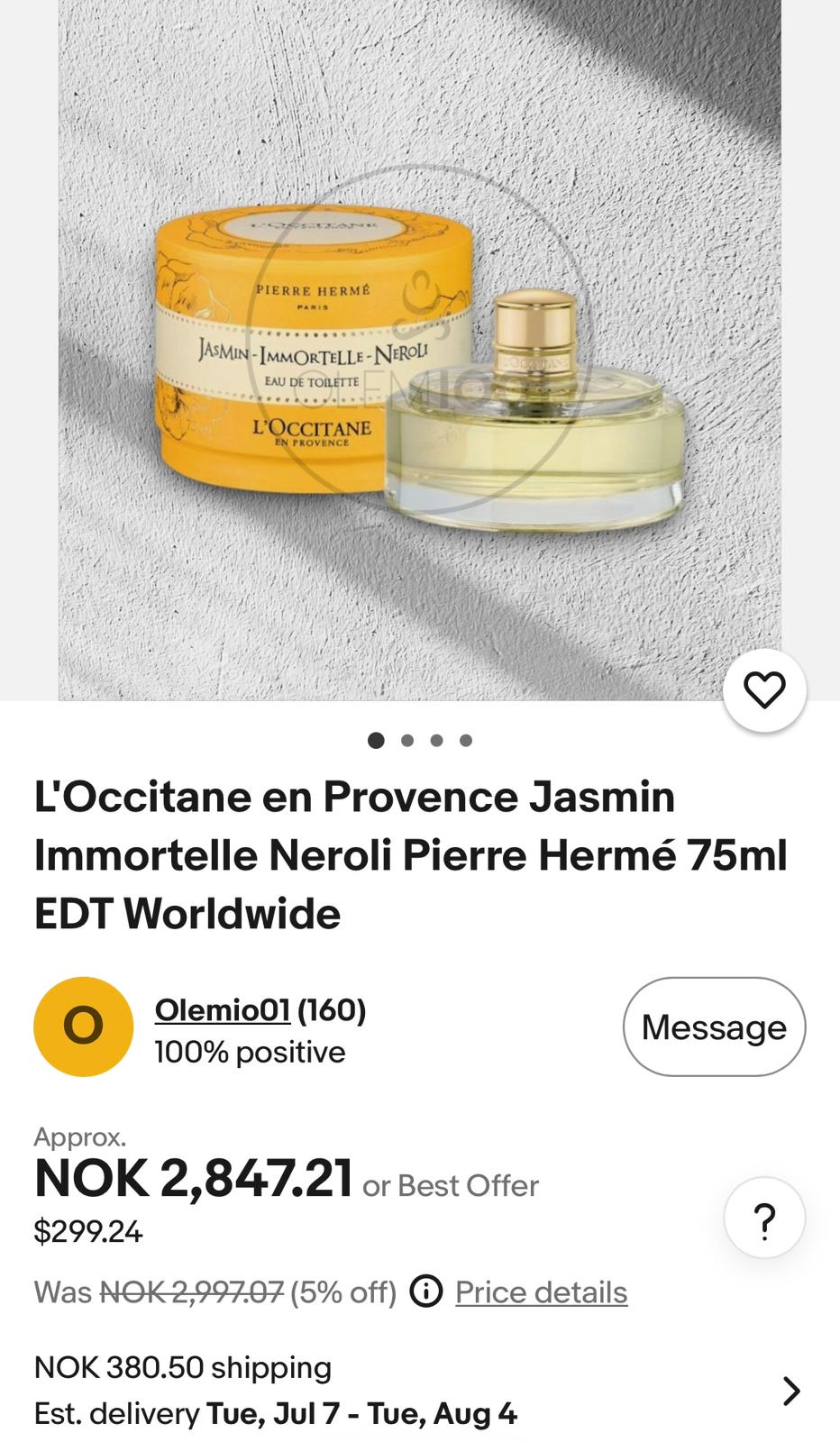Open the product photo of the perfume
Viewport: 840px width, 1442px height.
click(420, 350)
